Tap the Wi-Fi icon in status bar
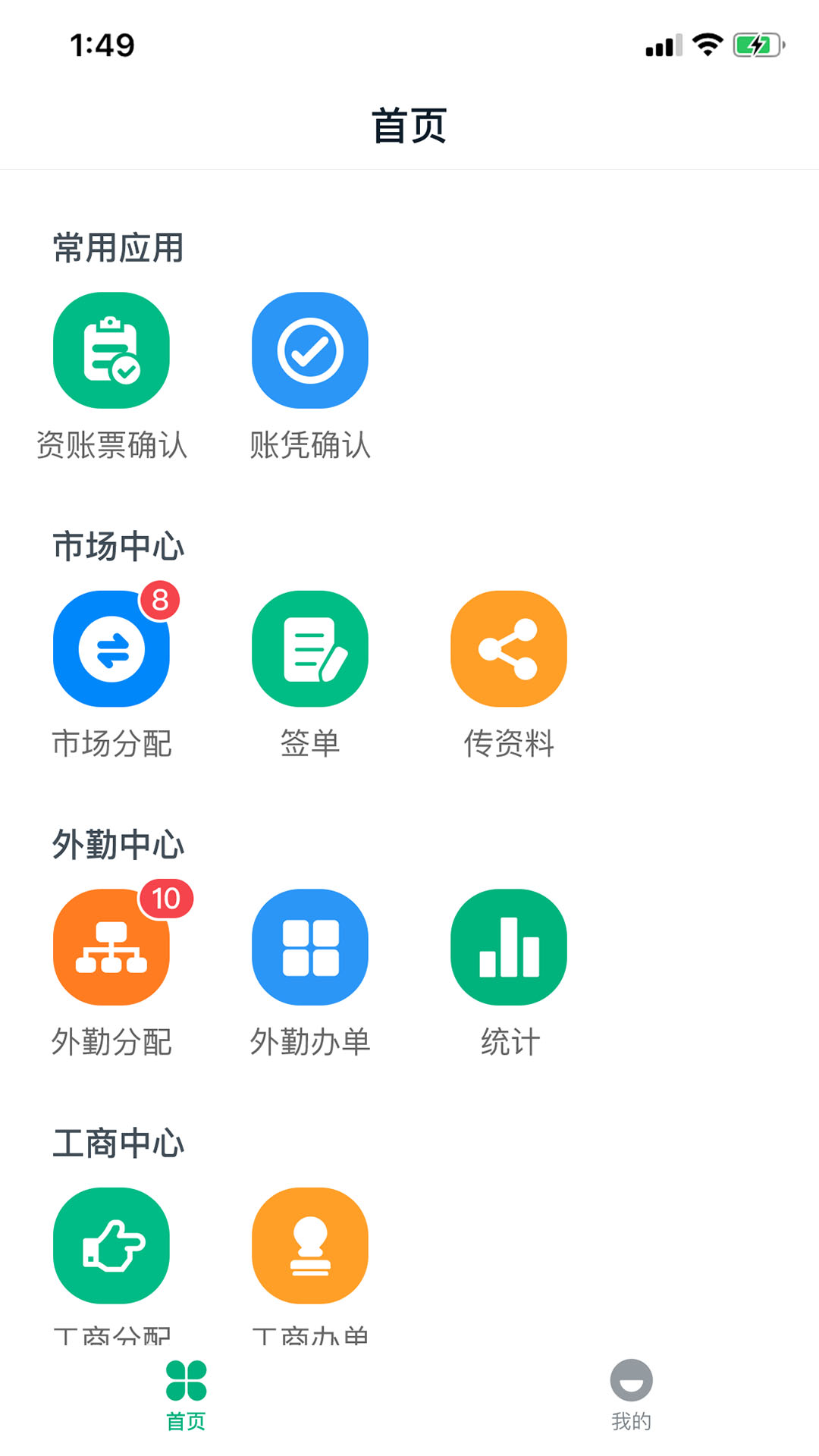 tap(705, 44)
